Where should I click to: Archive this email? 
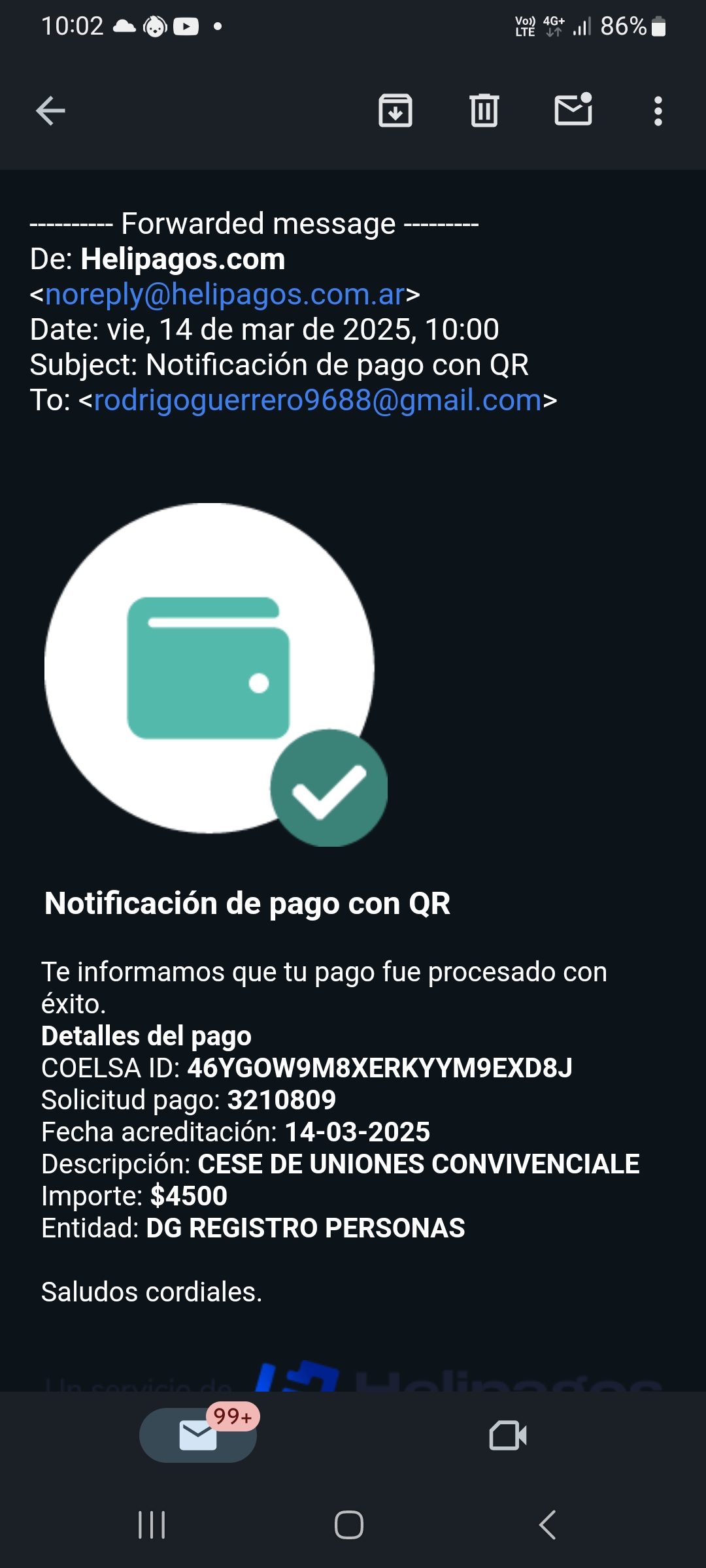395,110
